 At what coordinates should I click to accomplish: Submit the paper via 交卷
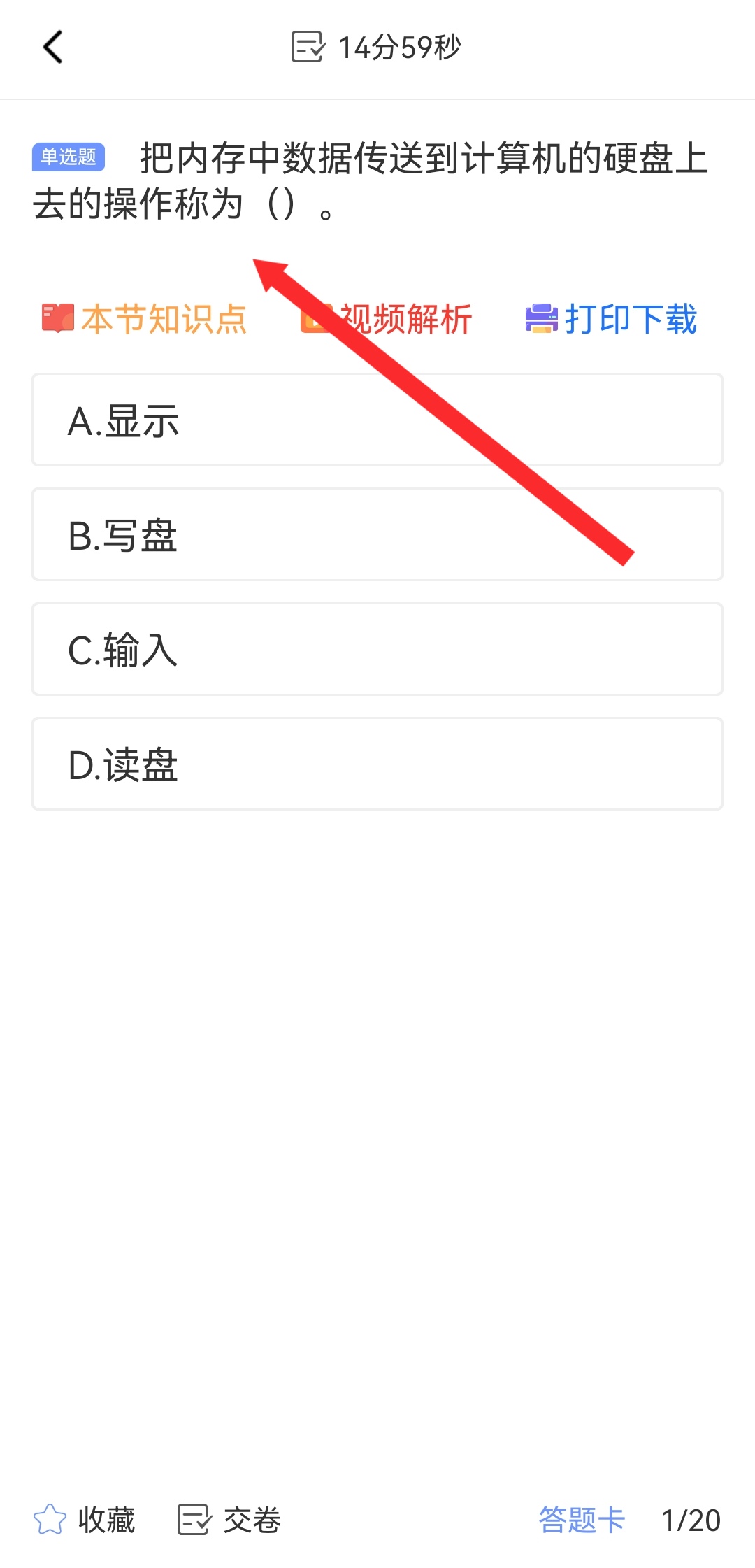(229, 1520)
